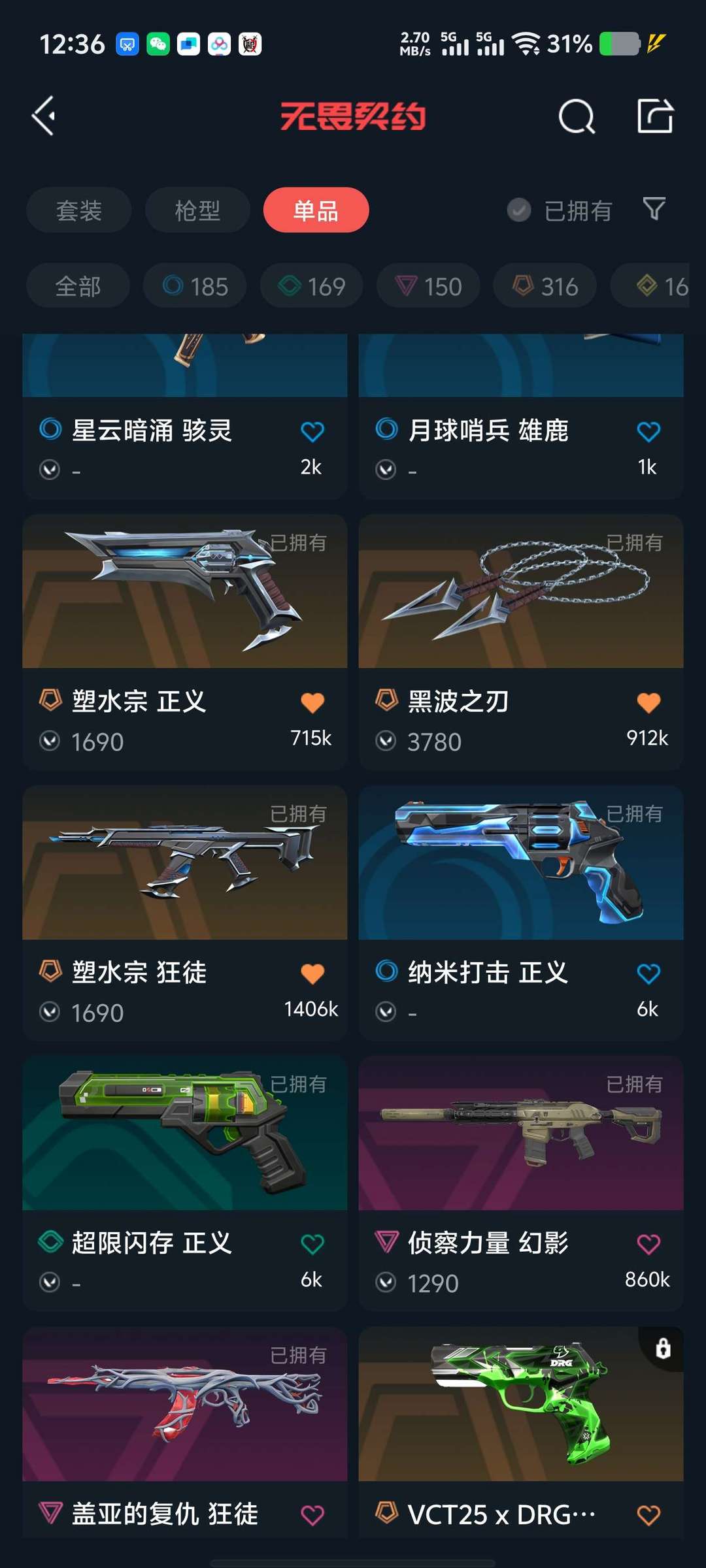Open the 塑水宗 正义 skin card
This screenshot has height=1568, width=706.
[x=185, y=642]
